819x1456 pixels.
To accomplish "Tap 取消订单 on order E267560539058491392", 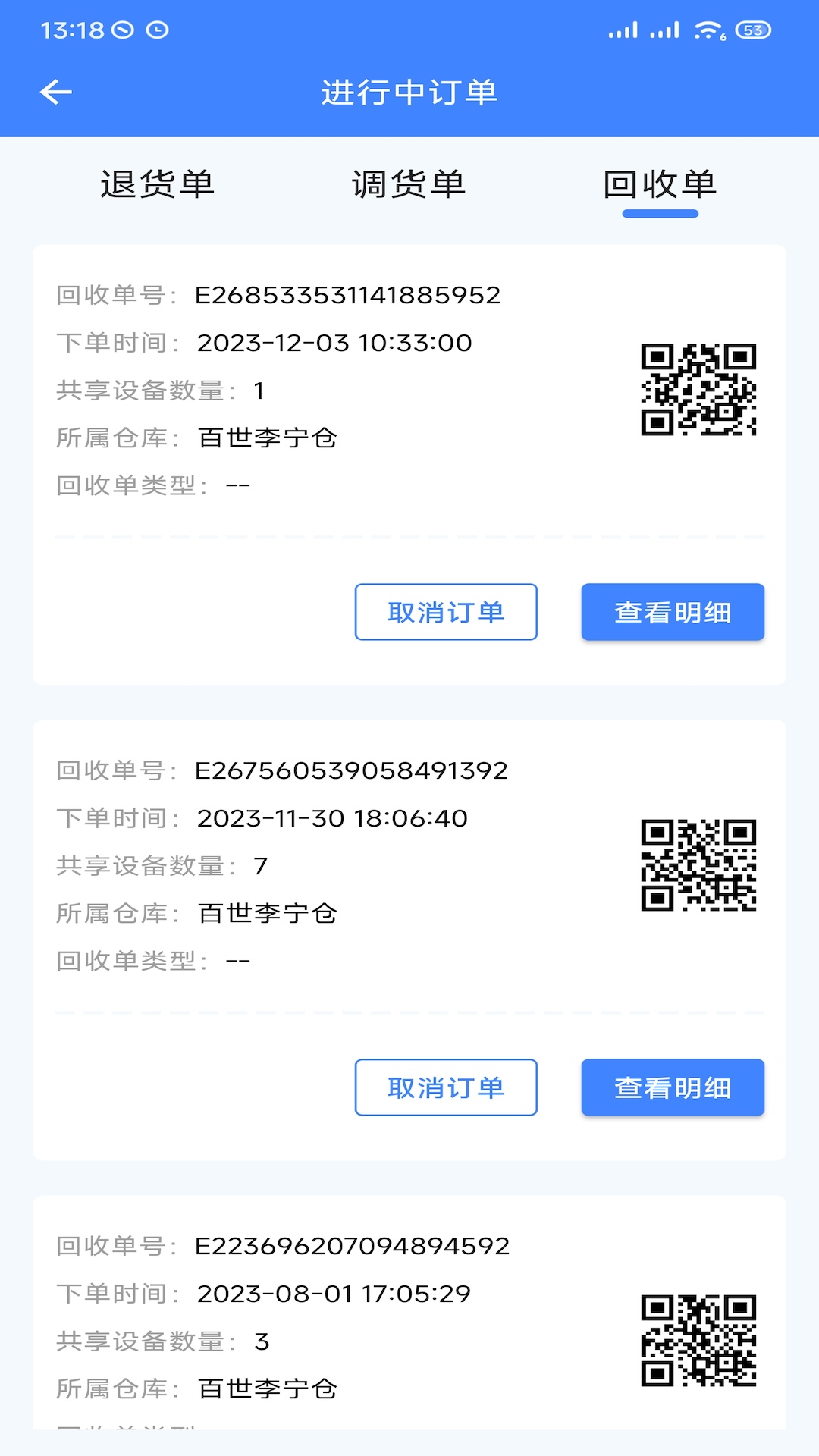I will point(446,1087).
